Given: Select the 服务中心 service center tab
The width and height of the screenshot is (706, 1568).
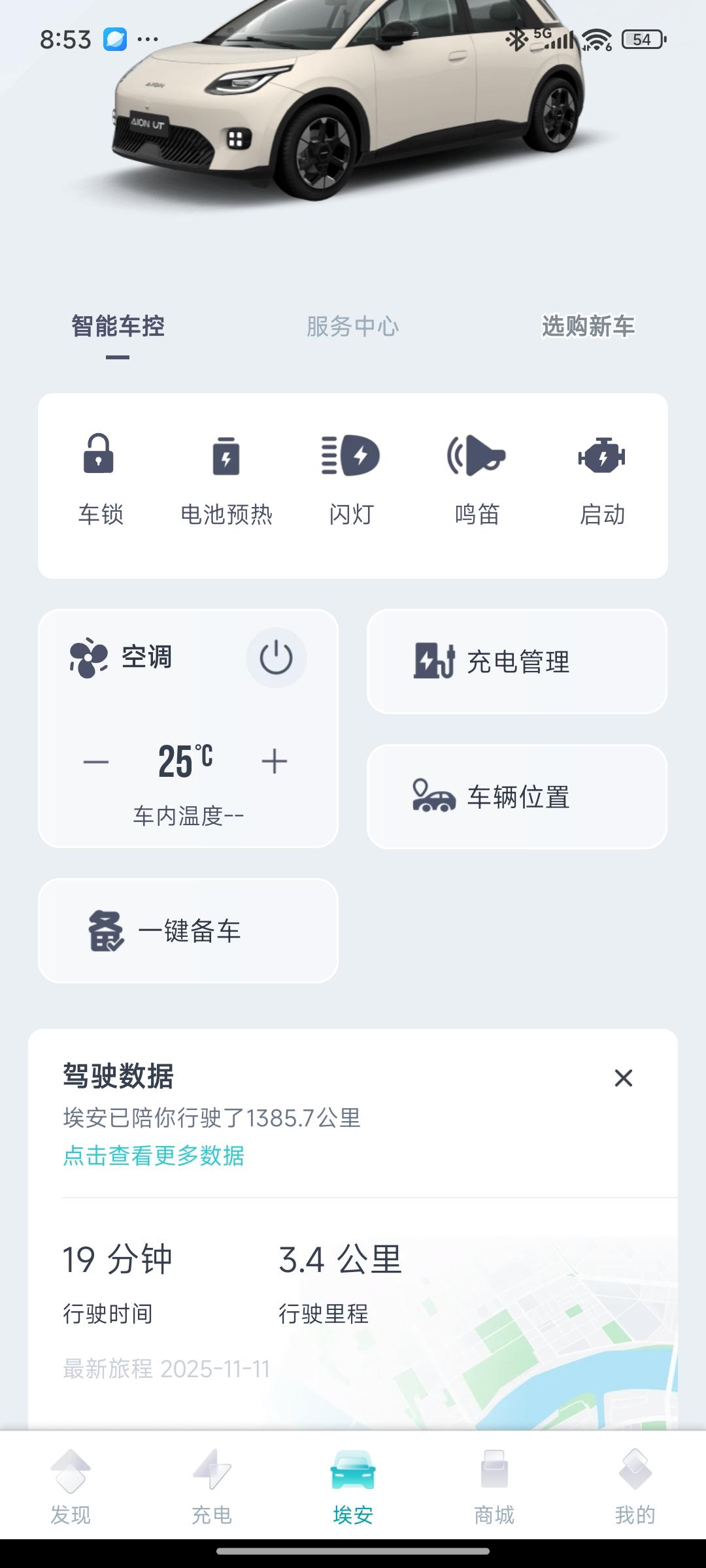Looking at the screenshot, I should (x=353, y=325).
